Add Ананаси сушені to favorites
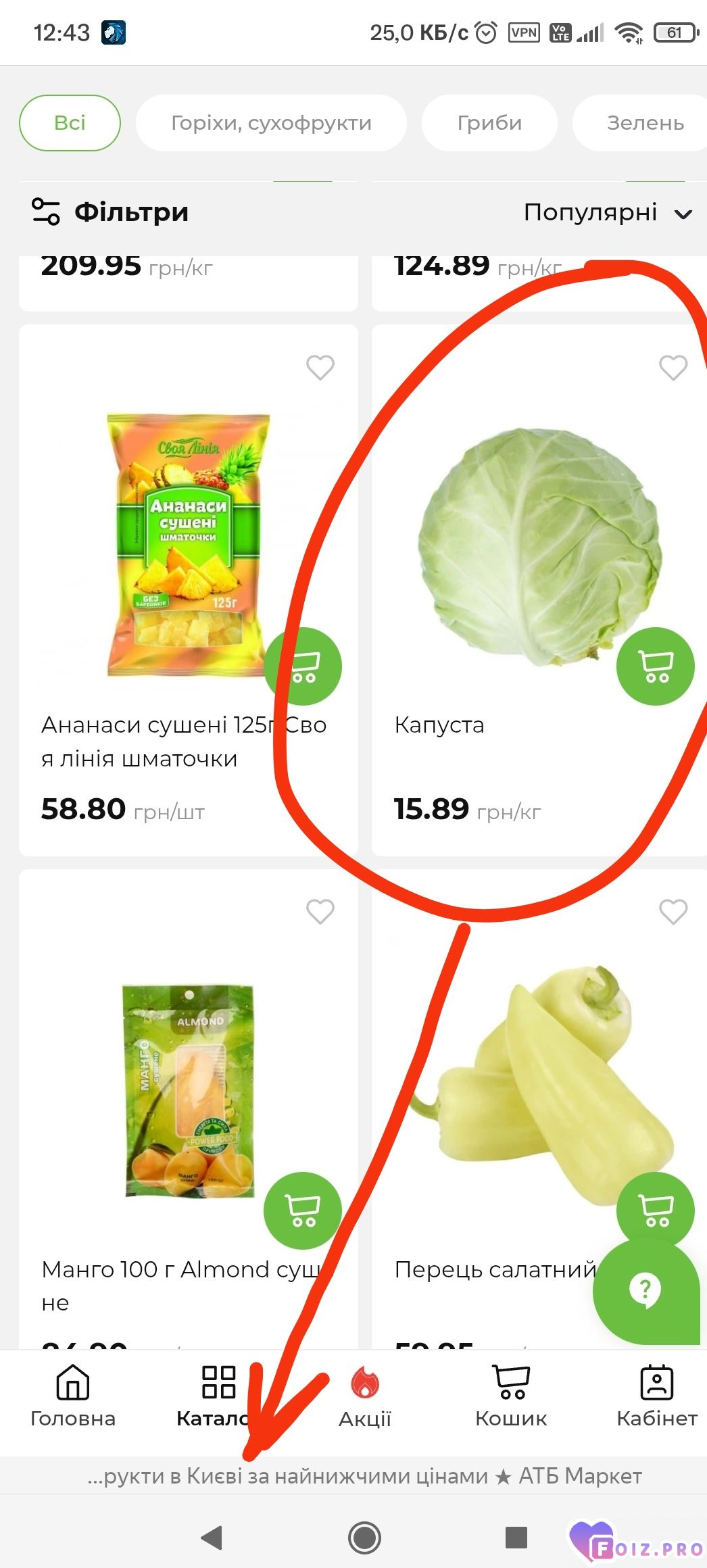 click(320, 368)
